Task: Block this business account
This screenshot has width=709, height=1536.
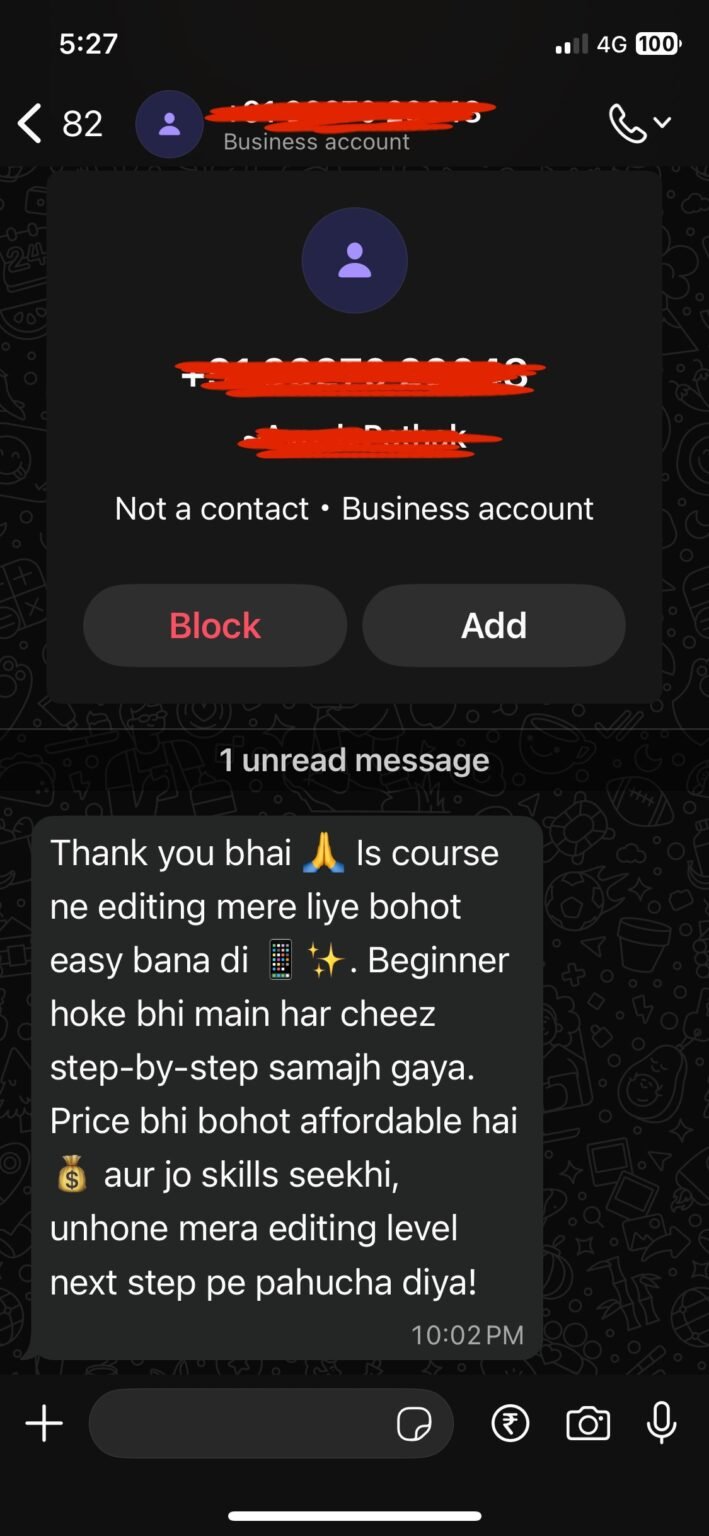Action: [215, 626]
